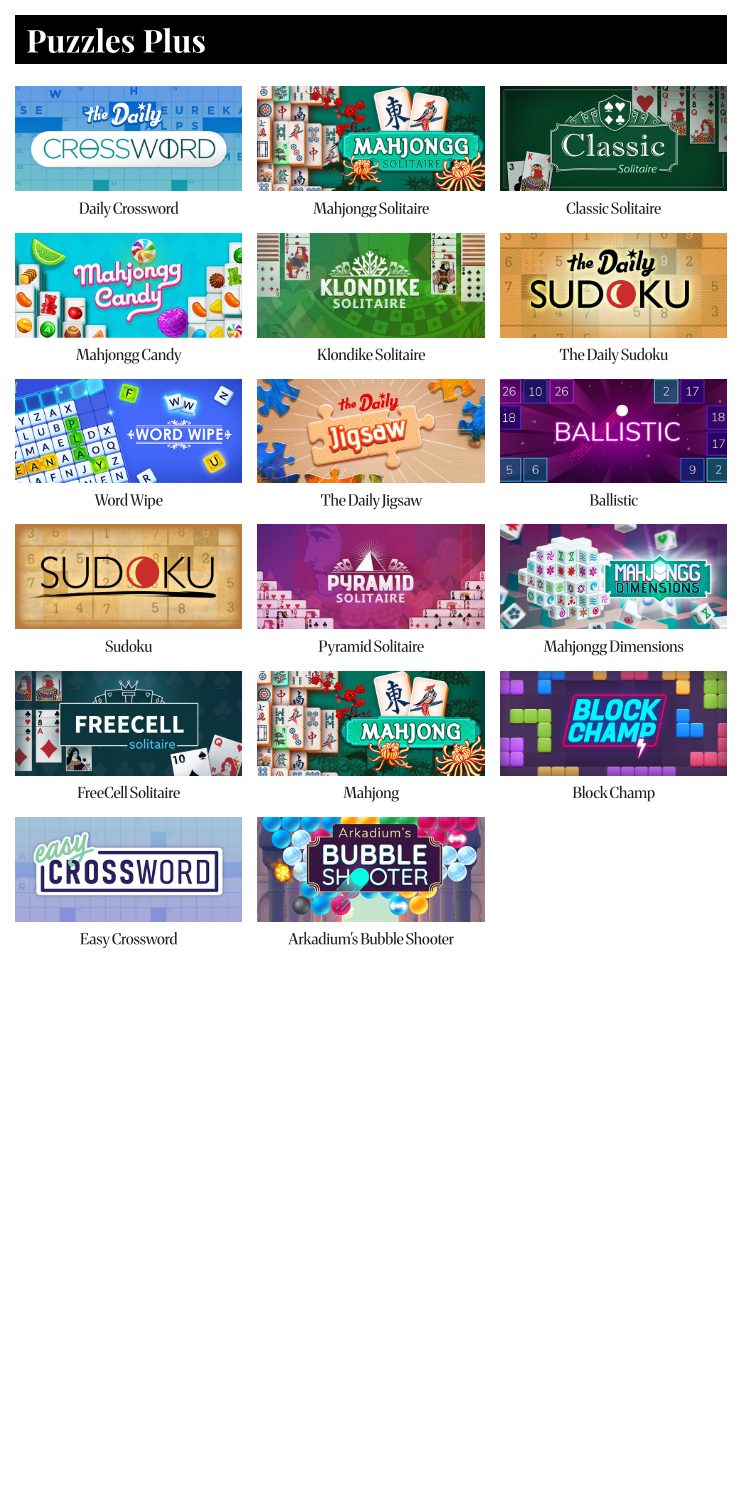743x1491 pixels.
Task: Open The Daily Jigsaw puzzle
Action: [370, 431]
